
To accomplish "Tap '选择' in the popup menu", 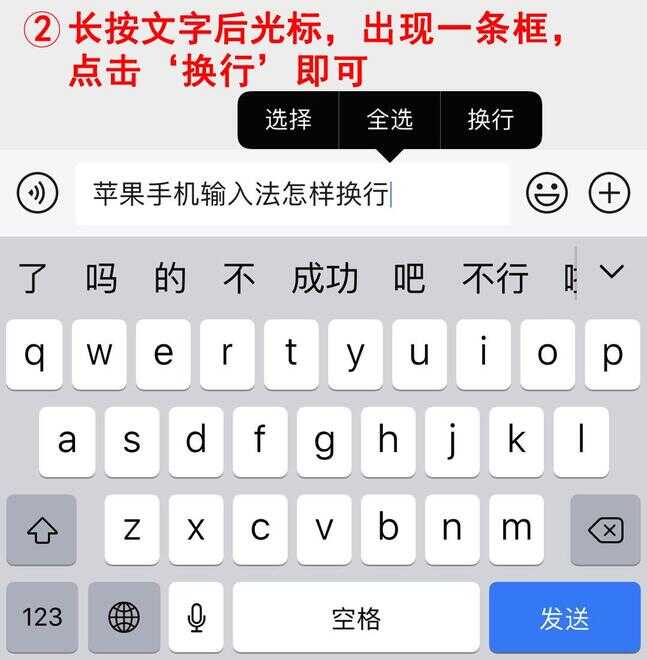I will (288, 120).
